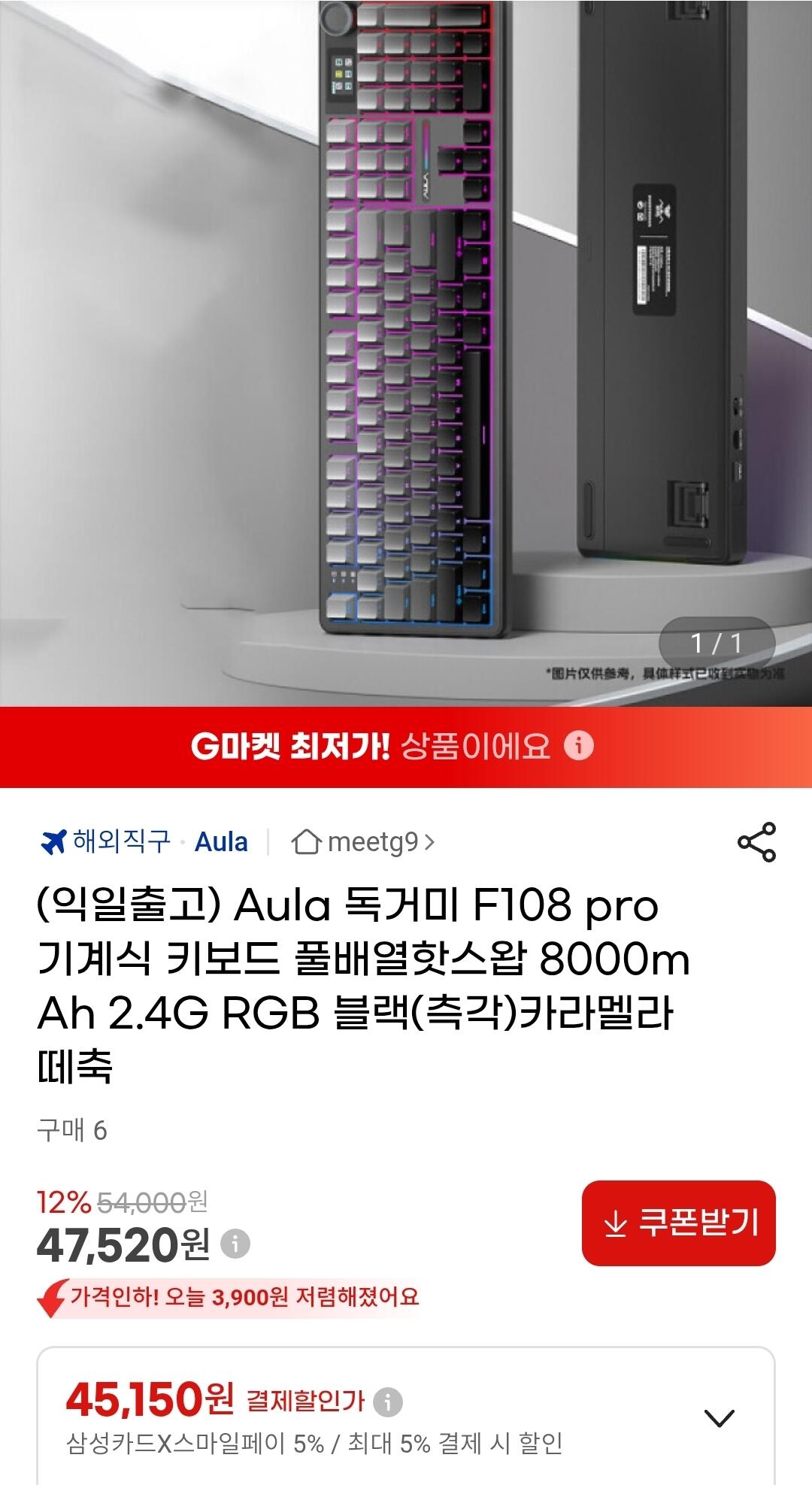View the keyboard product image
The width and height of the screenshot is (812, 1485).
(406, 346)
